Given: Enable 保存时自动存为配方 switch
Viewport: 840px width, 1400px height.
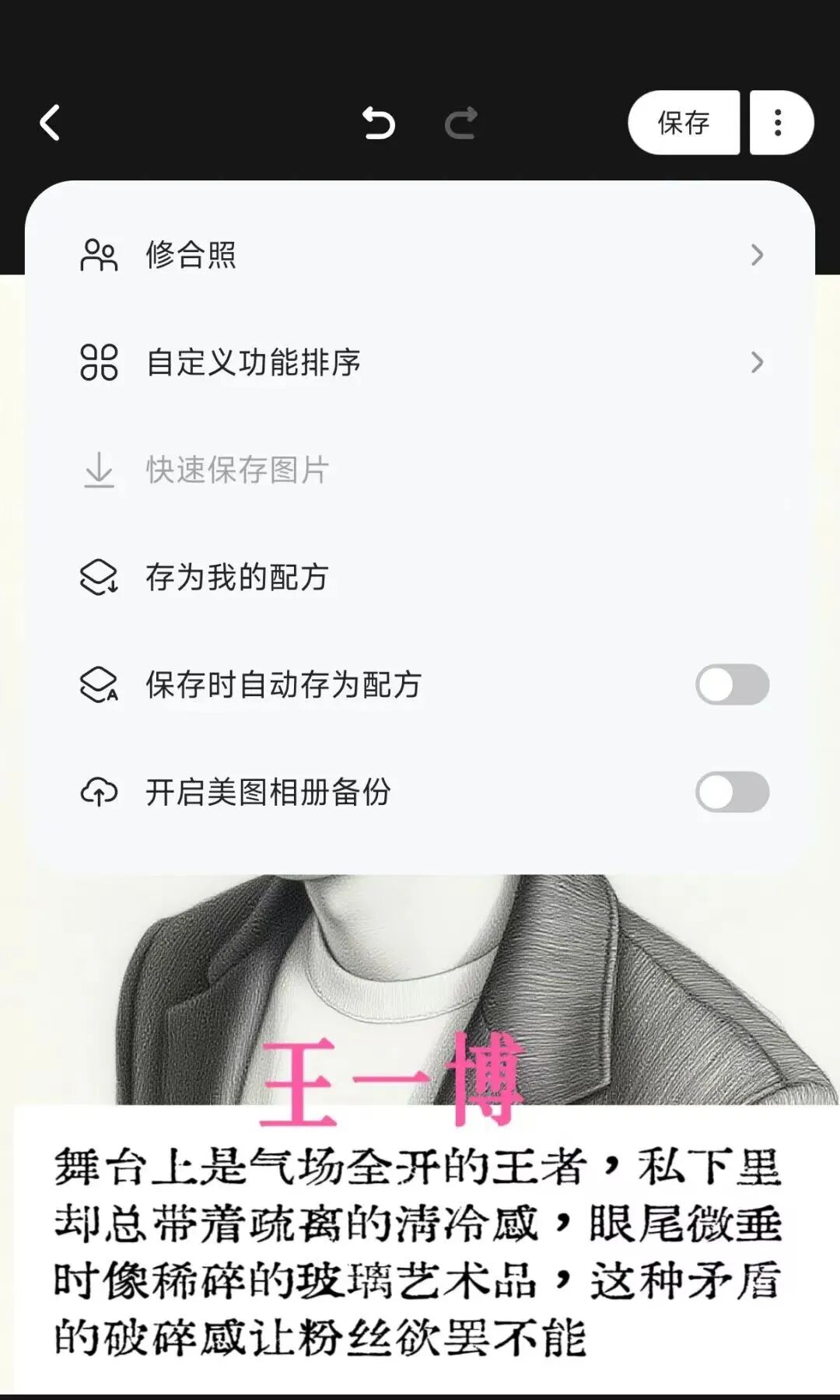Looking at the screenshot, I should point(731,684).
